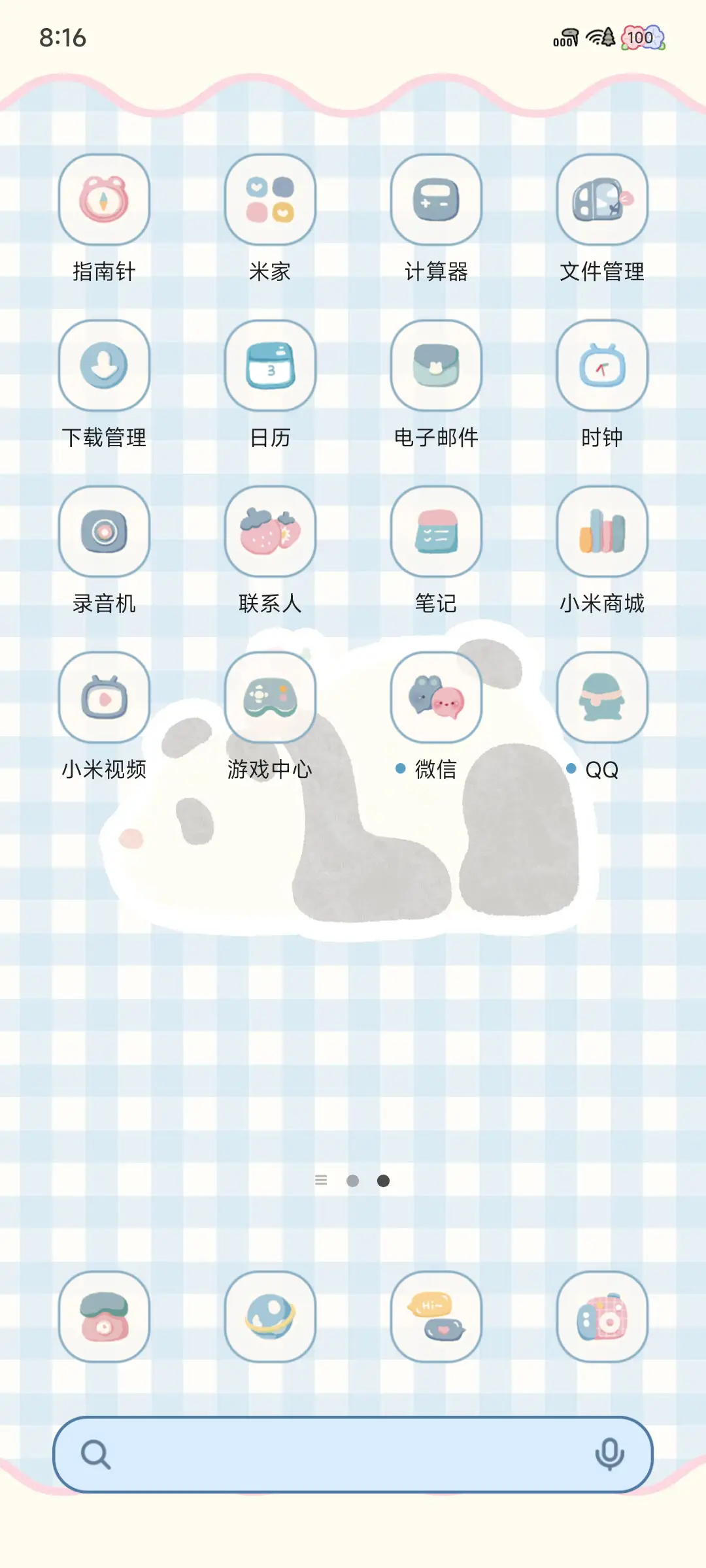
Task: Open the 笔记 notes app
Action: pos(436,532)
